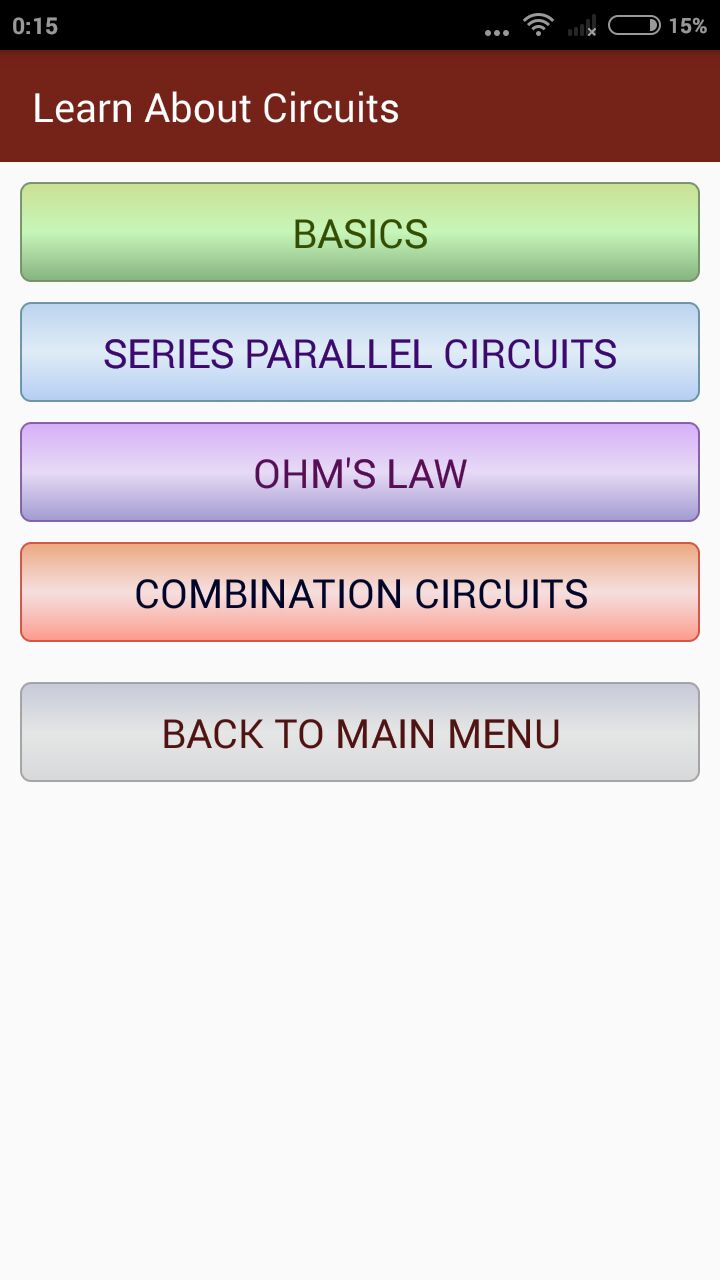Open the Basics lesson

point(360,233)
